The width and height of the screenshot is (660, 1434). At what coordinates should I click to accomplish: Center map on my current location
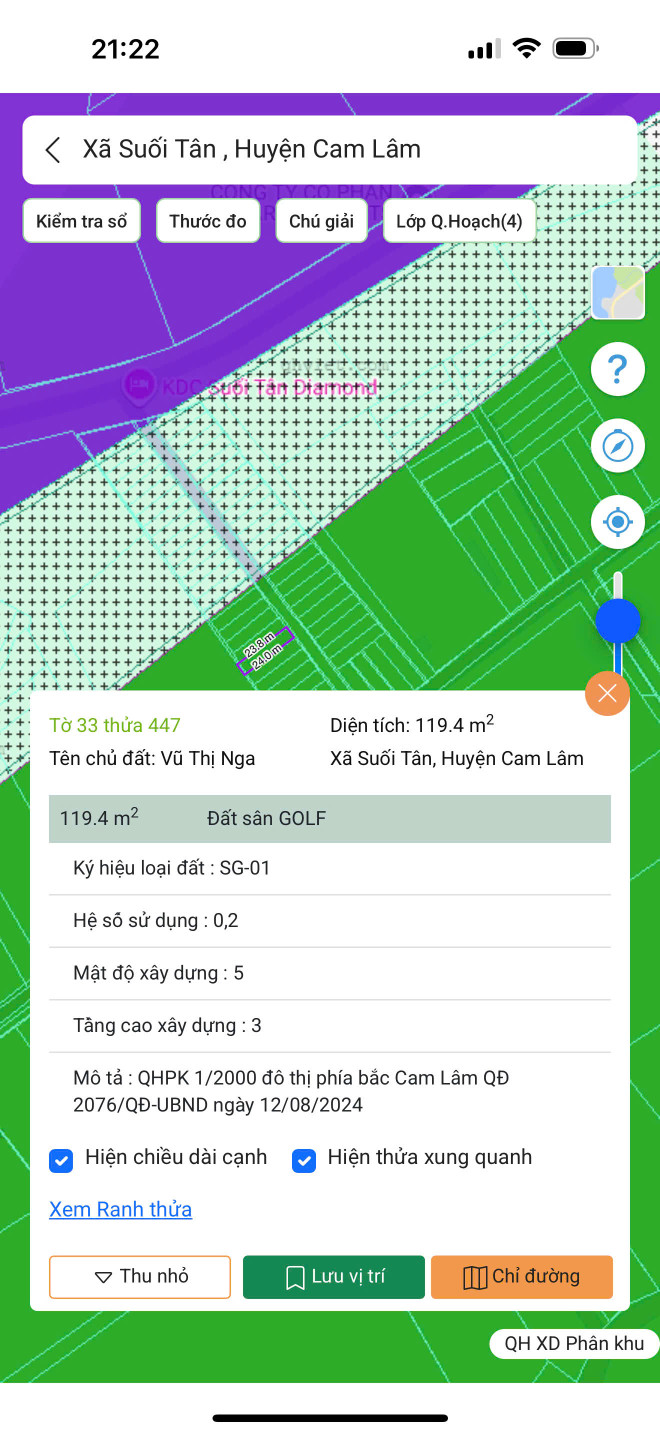(617, 522)
